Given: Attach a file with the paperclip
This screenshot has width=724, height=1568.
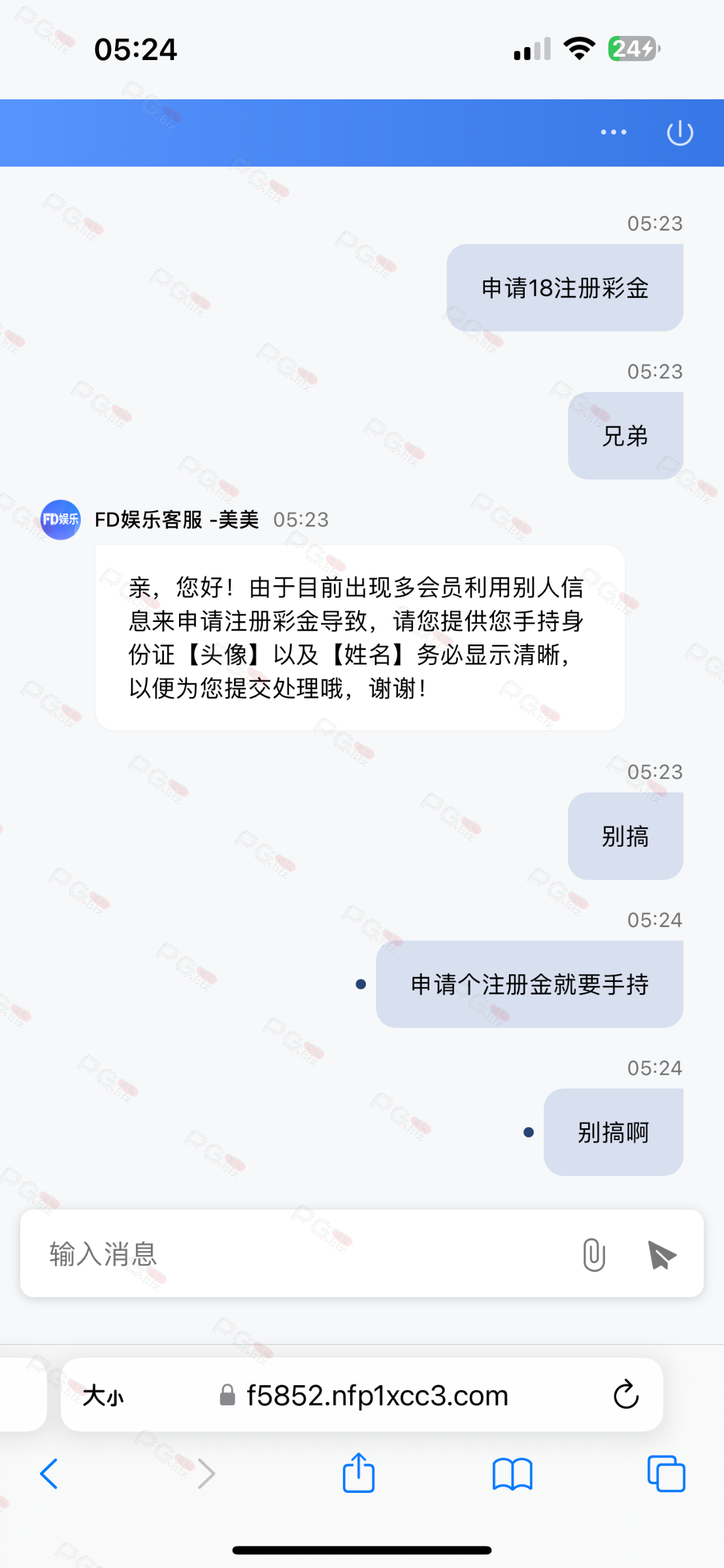Looking at the screenshot, I should tap(593, 1254).
